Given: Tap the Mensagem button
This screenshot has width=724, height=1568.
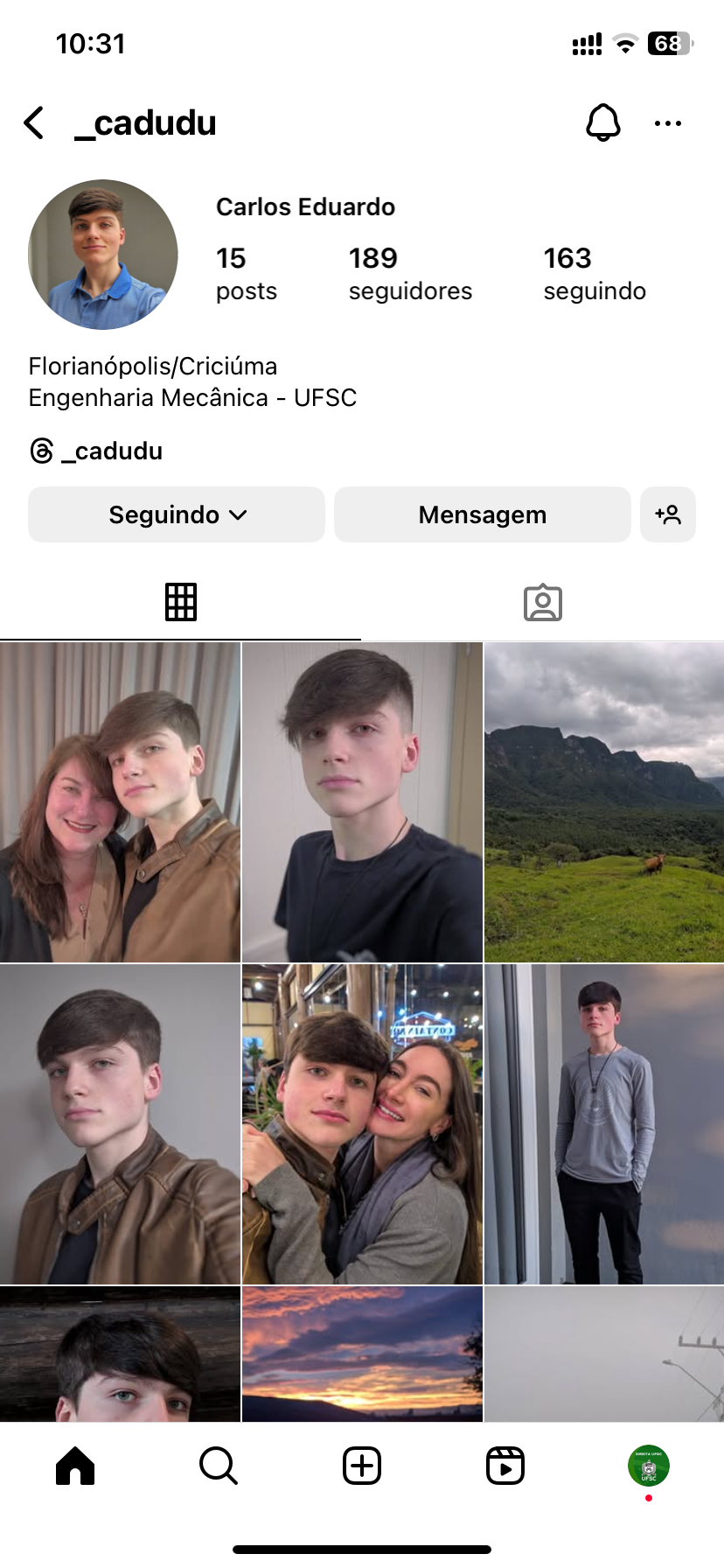Looking at the screenshot, I should (x=482, y=514).
